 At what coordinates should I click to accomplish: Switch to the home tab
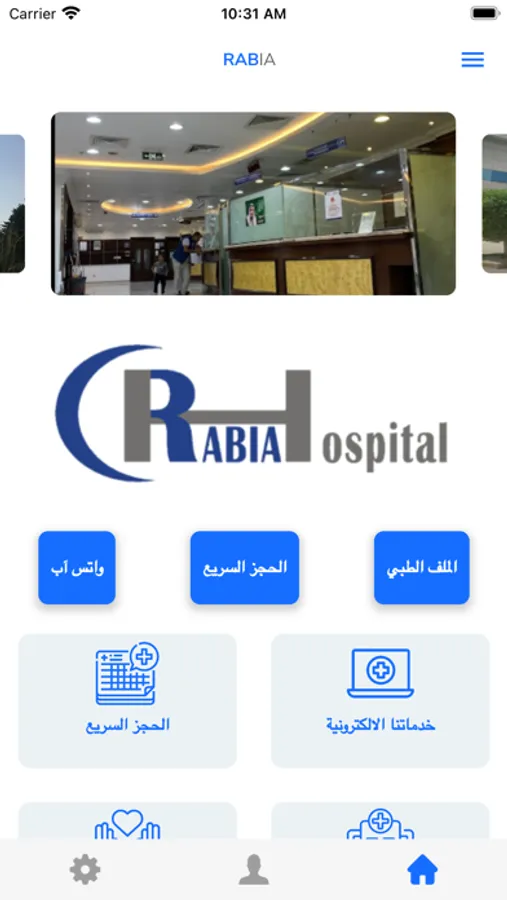click(422, 870)
